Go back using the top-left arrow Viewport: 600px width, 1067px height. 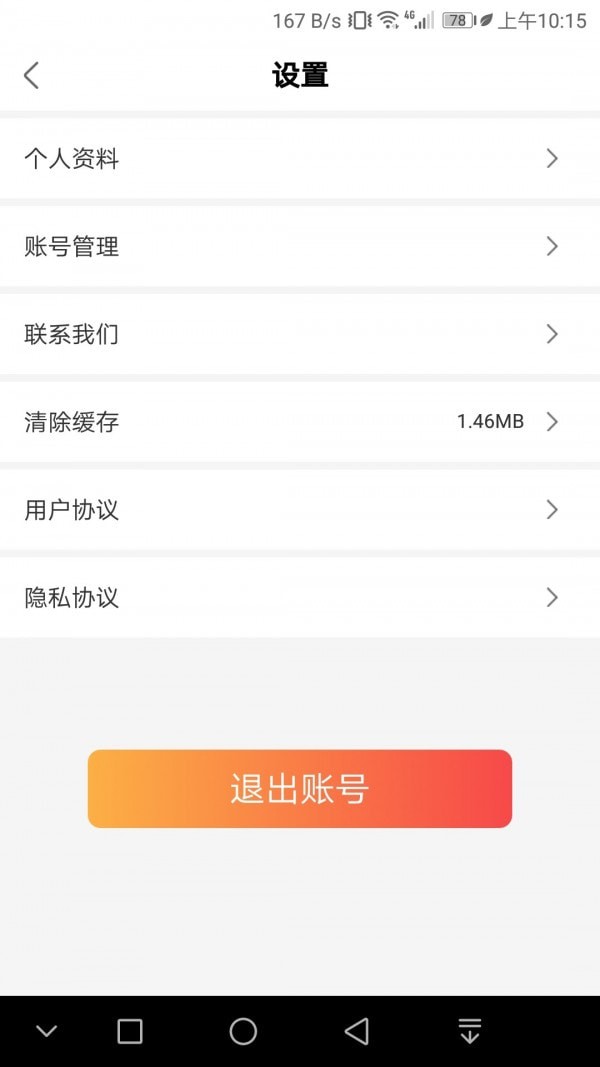coord(32,75)
